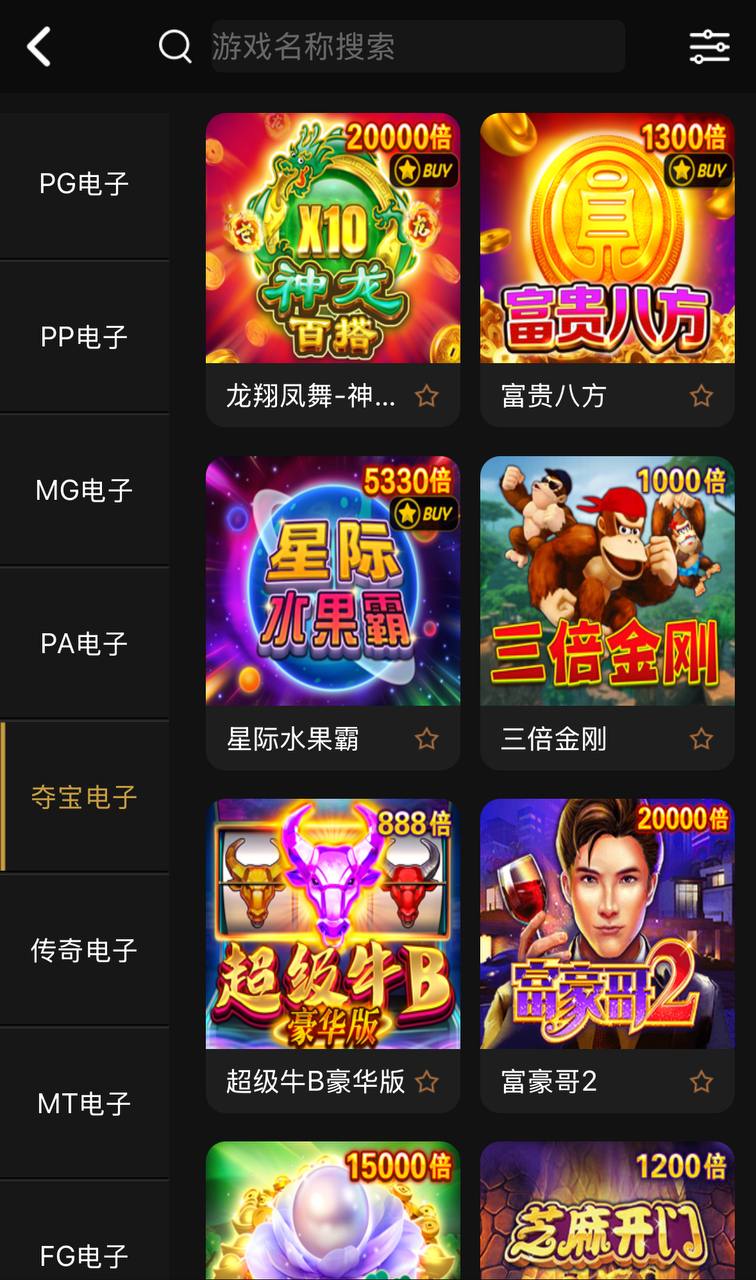The width and height of the screenshot is (756, 1280).
Task: Launch the 富豪哥2 game tile
Action: click(x=607, y=924)
